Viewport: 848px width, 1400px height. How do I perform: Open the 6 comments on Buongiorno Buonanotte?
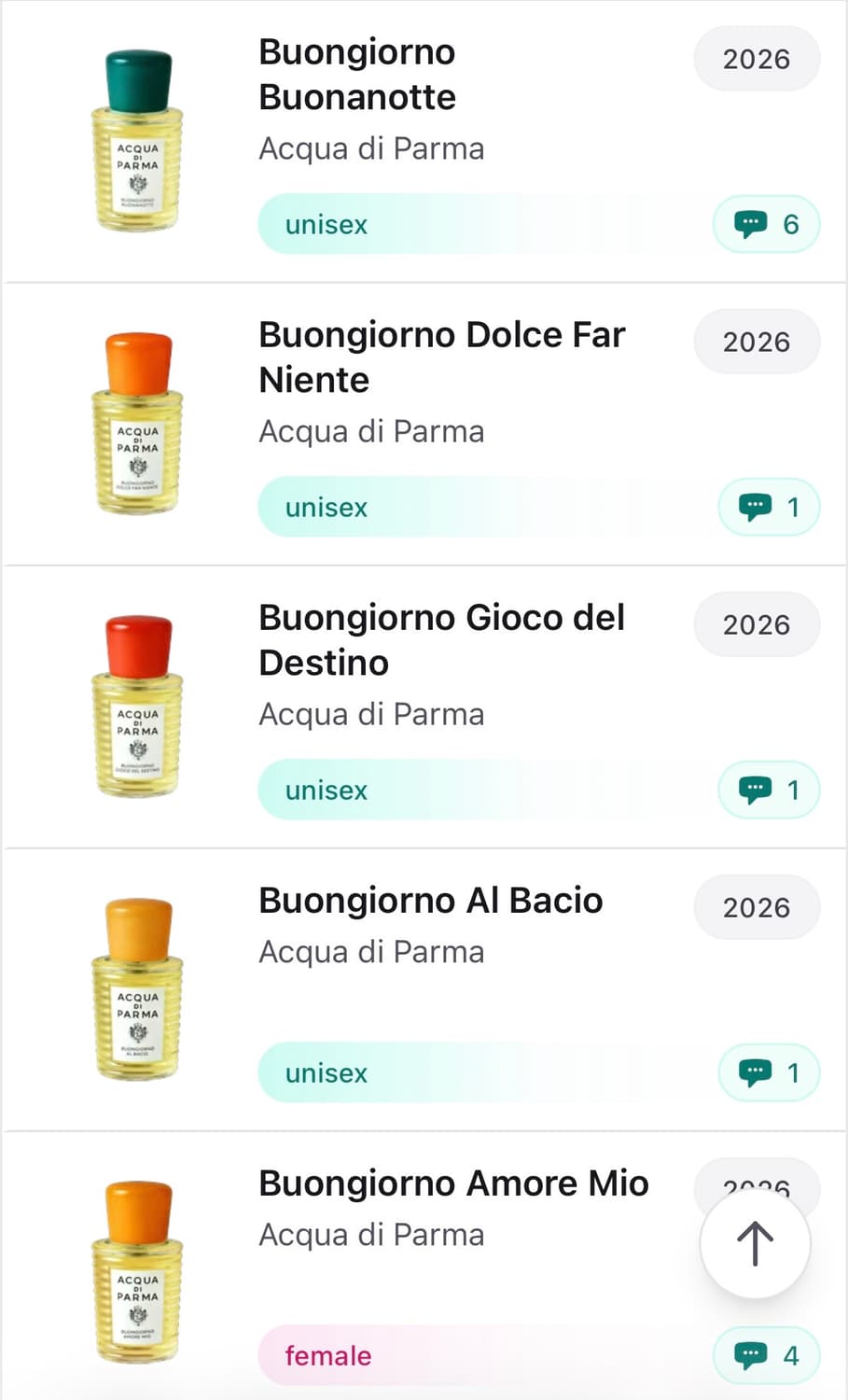coord(766,224)
